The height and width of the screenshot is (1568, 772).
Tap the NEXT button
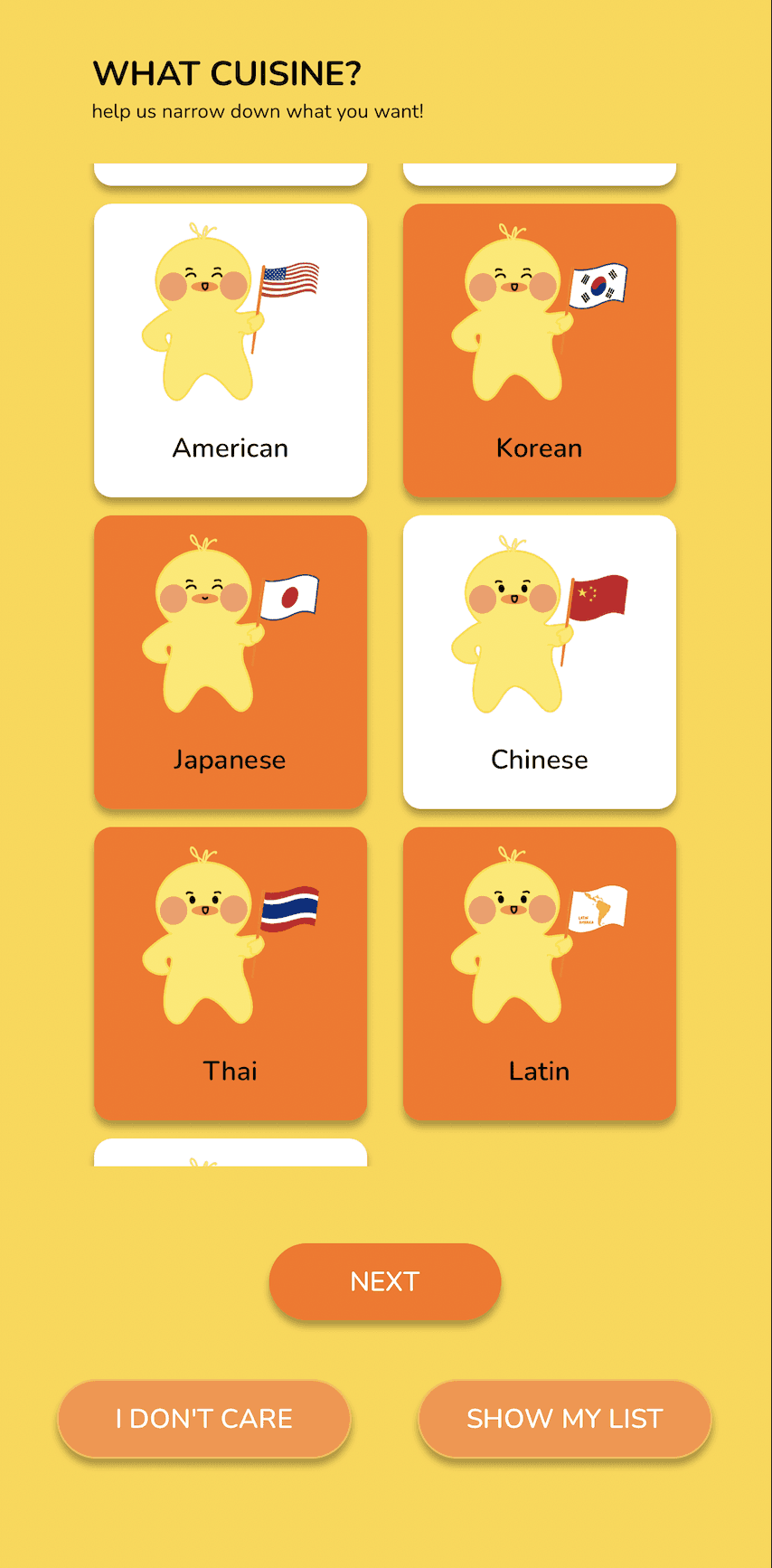coord(385,1281)
